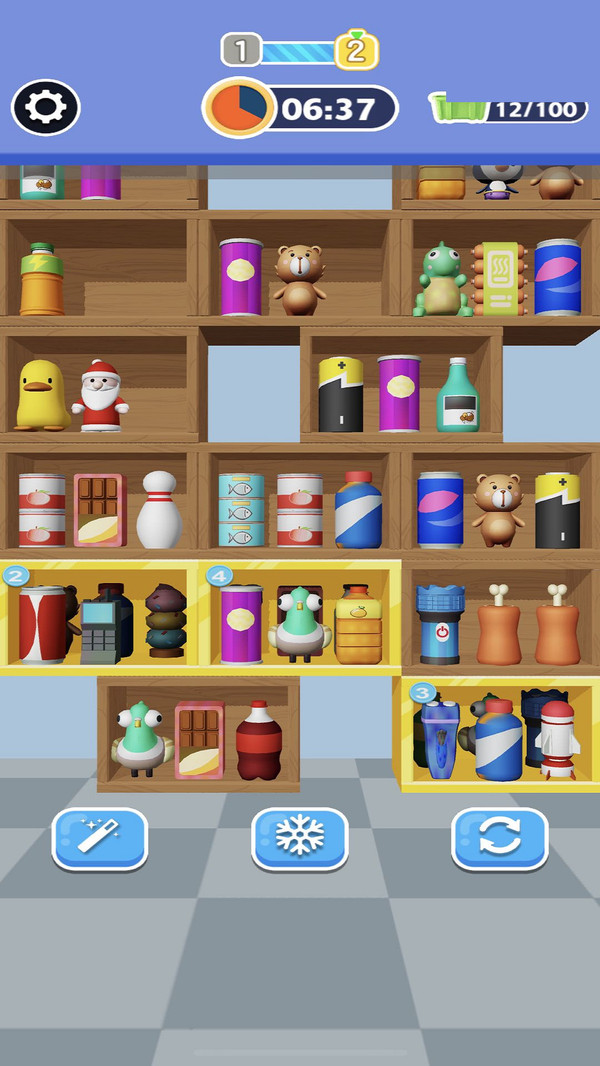This screenshot has width=600, height=1066.
Task: Pick the yellow duck toy
Action: [x=41, y=396]
